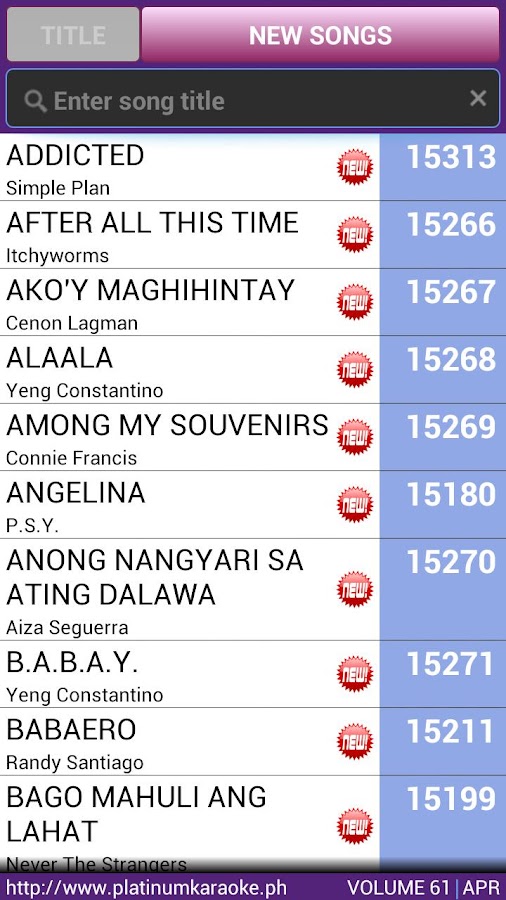
Task: Clear the search box with the X
Action: [x=478, y=99]
